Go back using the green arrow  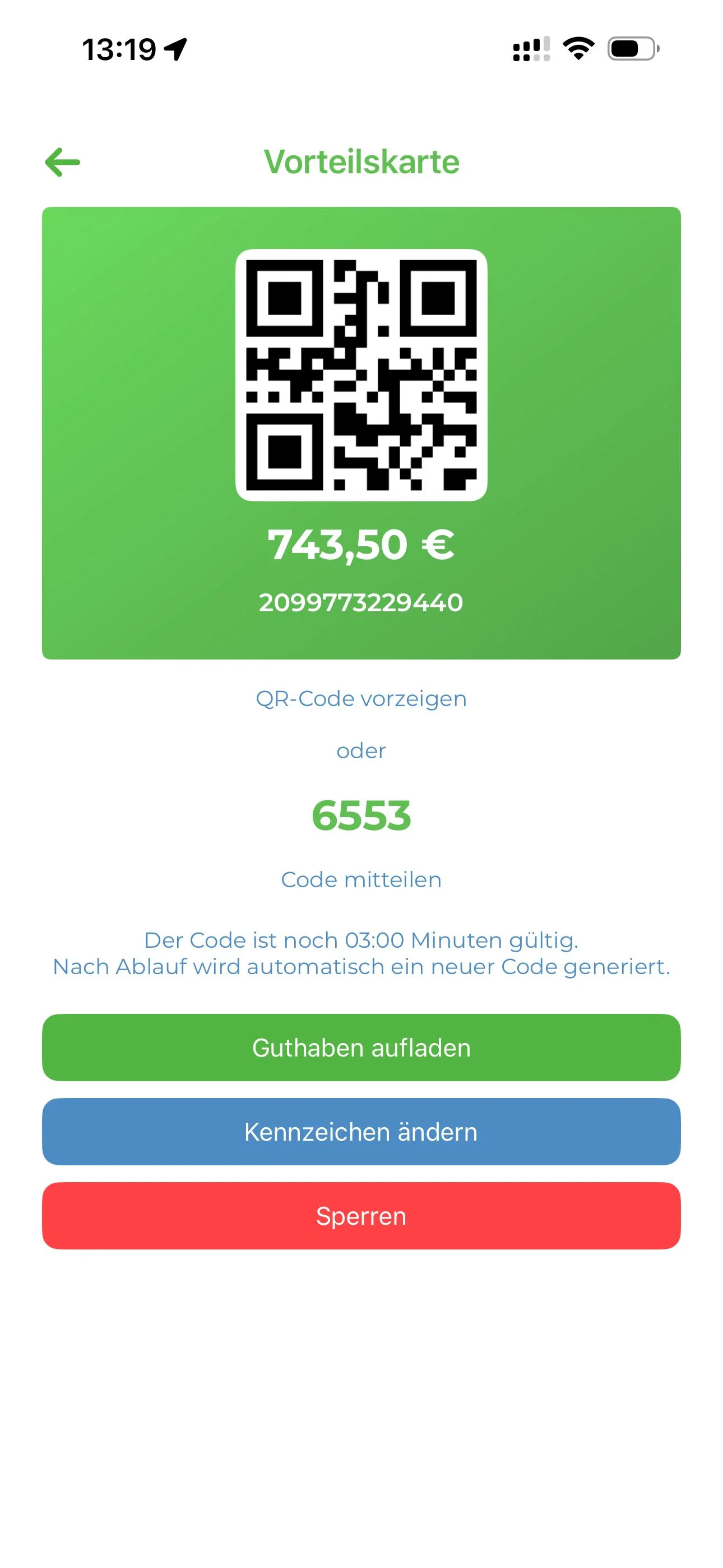coord(63,162)
